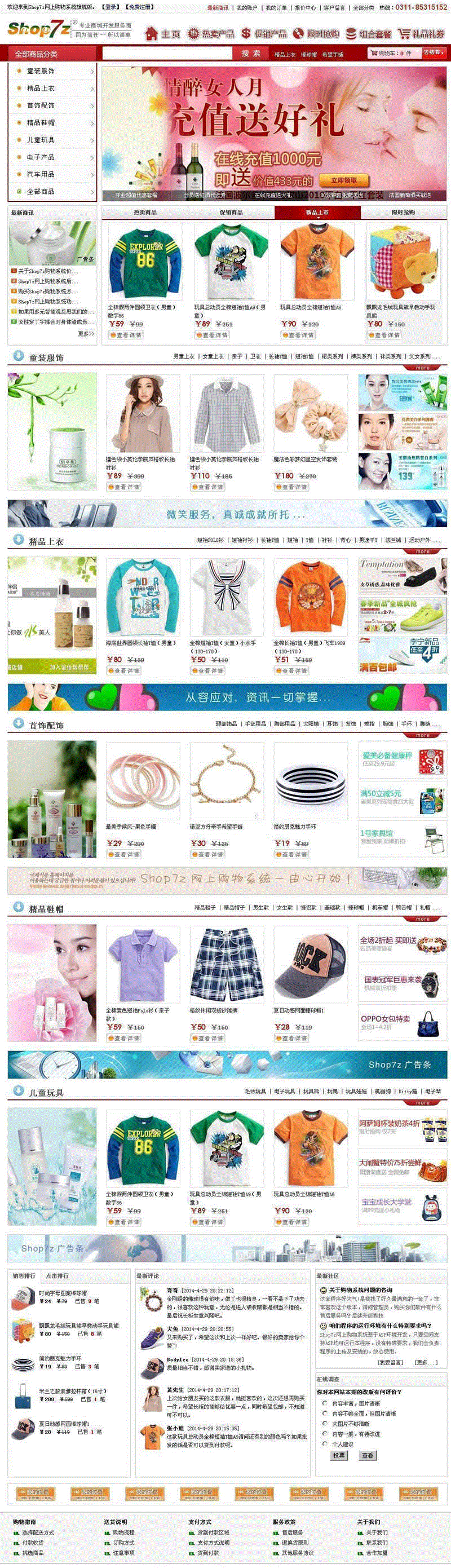Open the 免费注册 register link

tap(138, 7)
